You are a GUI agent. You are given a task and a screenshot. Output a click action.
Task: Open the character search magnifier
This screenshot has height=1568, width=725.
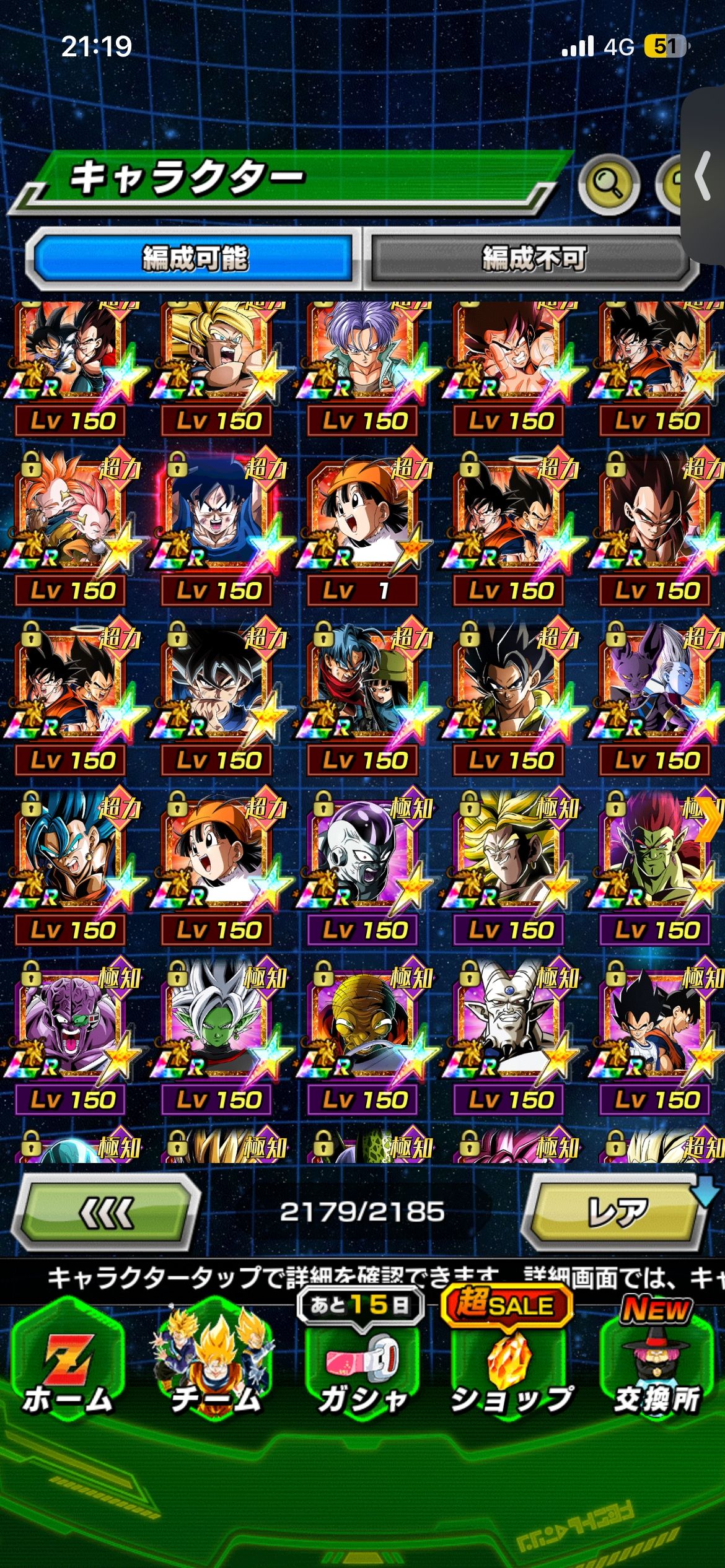pos(608,184)
